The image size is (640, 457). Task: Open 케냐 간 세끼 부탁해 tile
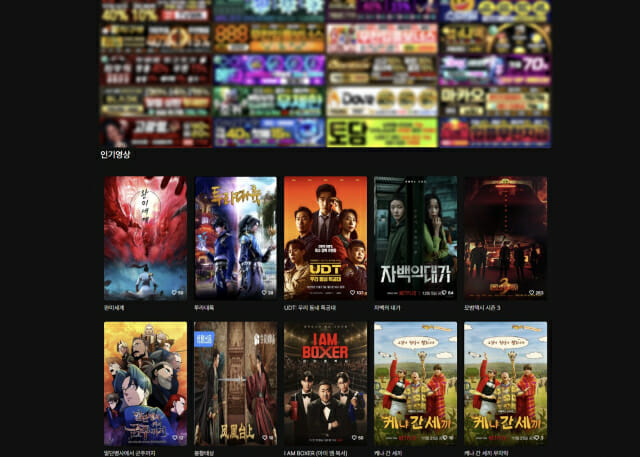click(x=505, y=383)
